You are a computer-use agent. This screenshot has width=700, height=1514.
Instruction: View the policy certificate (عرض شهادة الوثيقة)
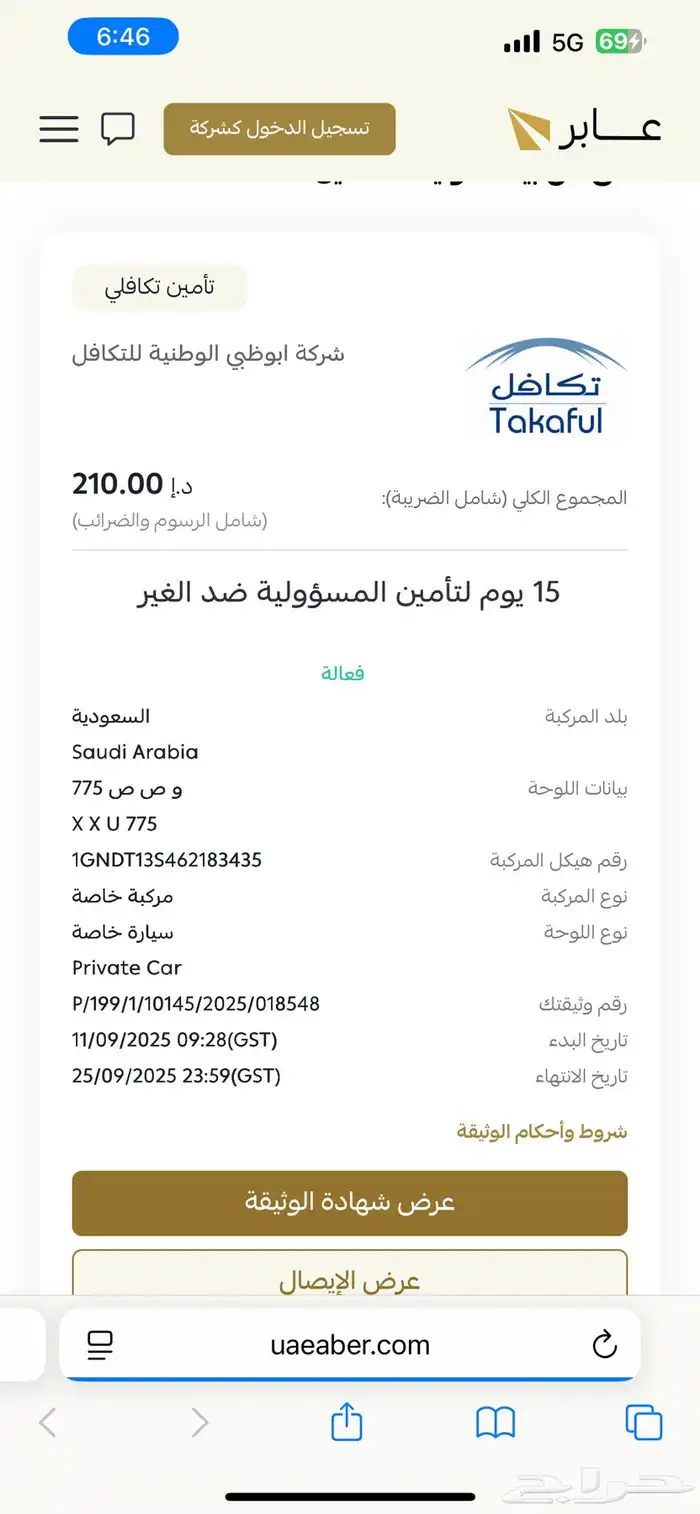pos(350,1202)
